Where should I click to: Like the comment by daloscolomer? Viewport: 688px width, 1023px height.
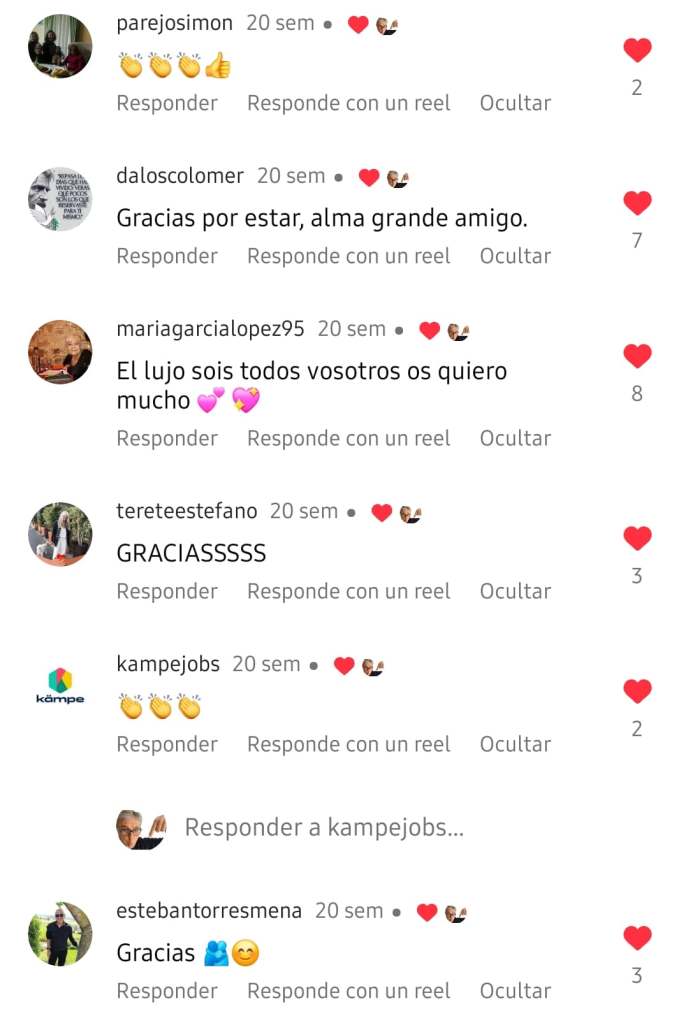pyautogui.click(x=637, y=203)
